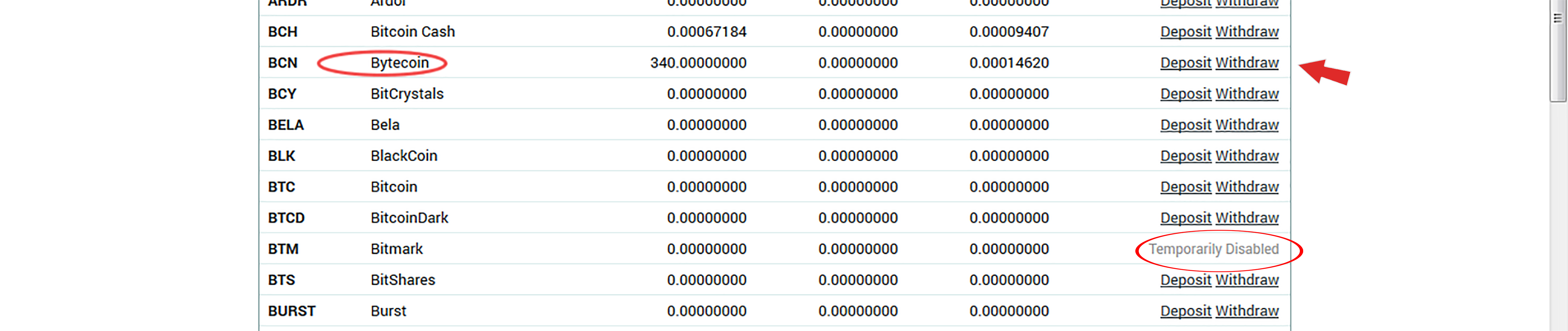Withdraw Bytecoin balance
The image size is (1568, 331).
click(1247, 63)
